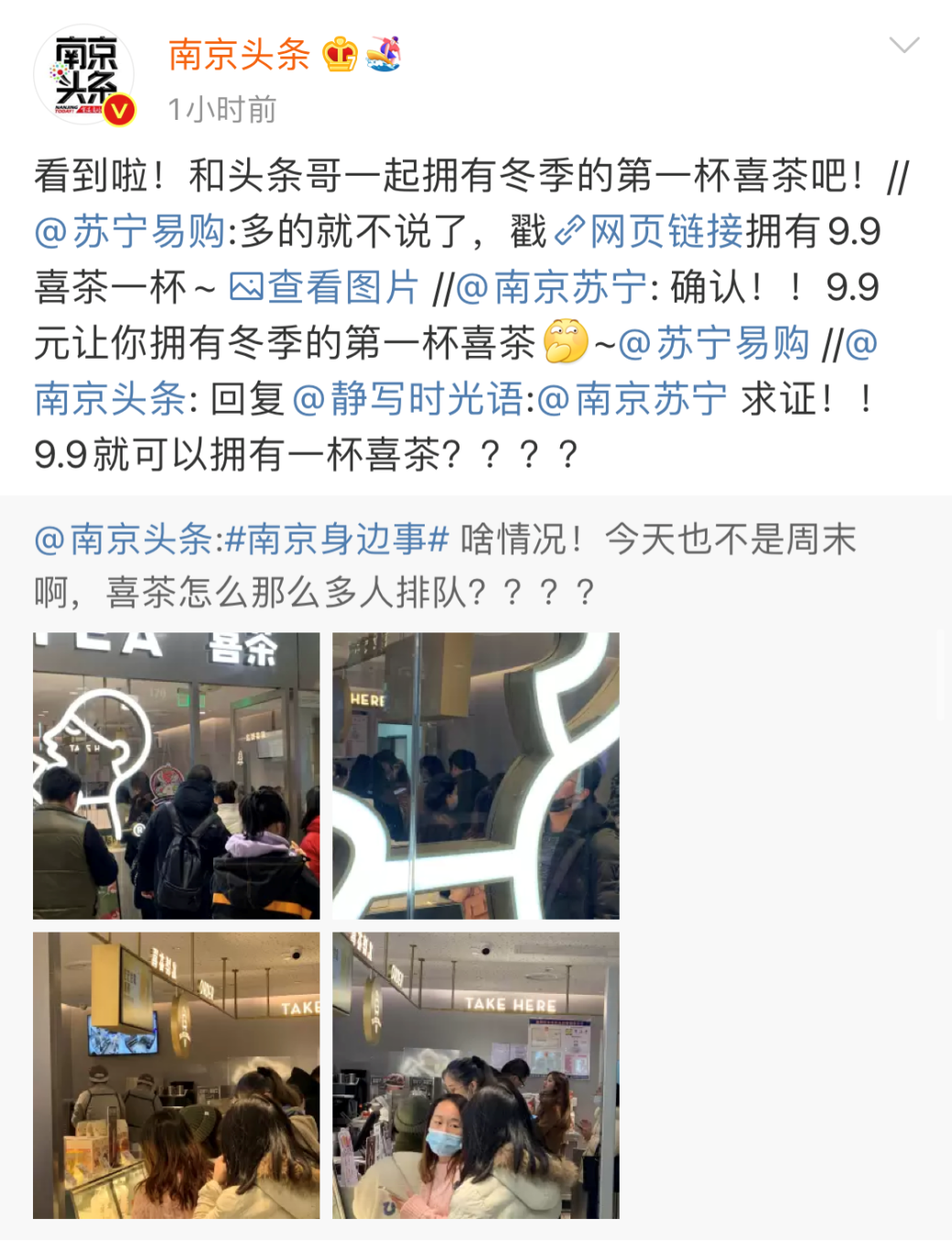Open the 网页链接 web link
This screenshot has width=952, height=1241.
[650, 232]
